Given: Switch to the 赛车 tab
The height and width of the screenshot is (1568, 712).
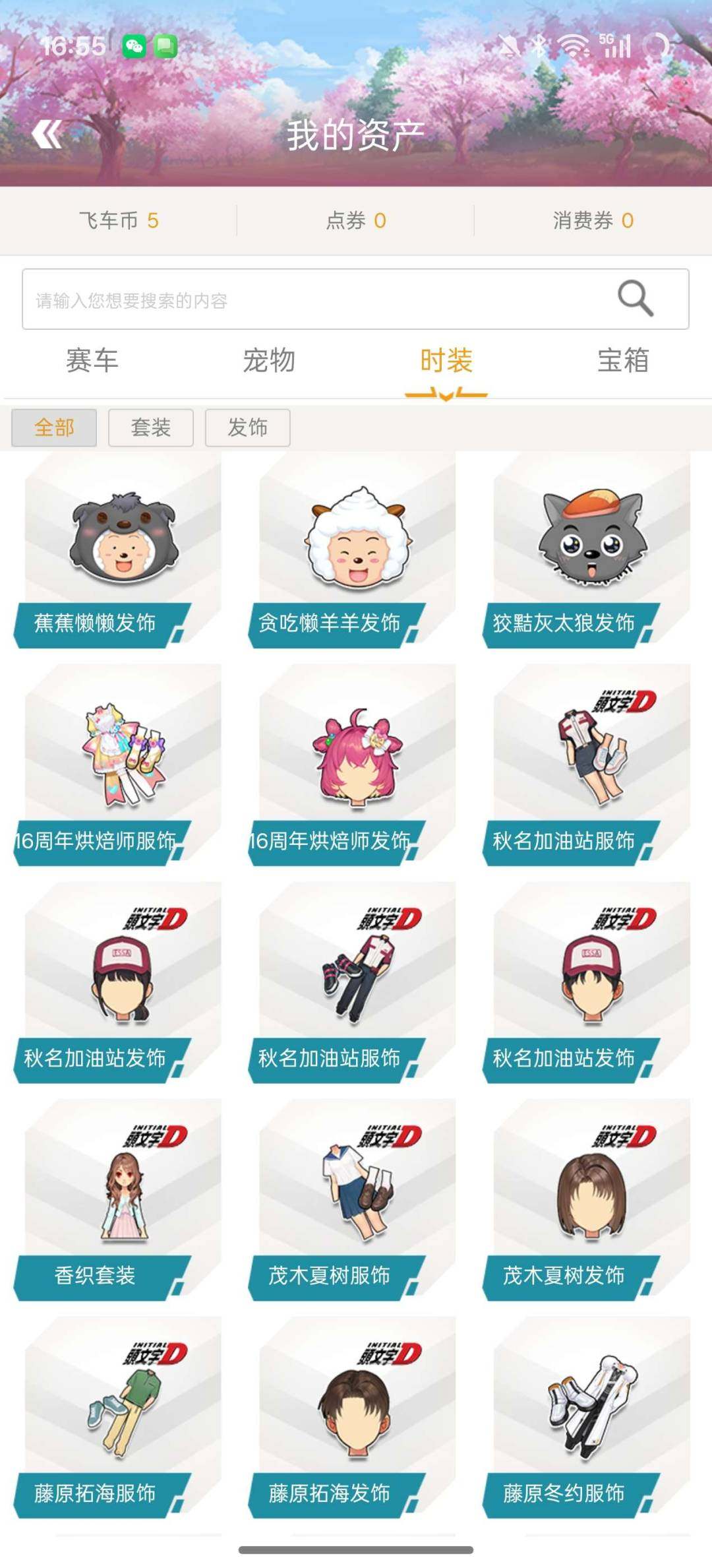Looking at the screenshot, I should click(x=92, y=360).
